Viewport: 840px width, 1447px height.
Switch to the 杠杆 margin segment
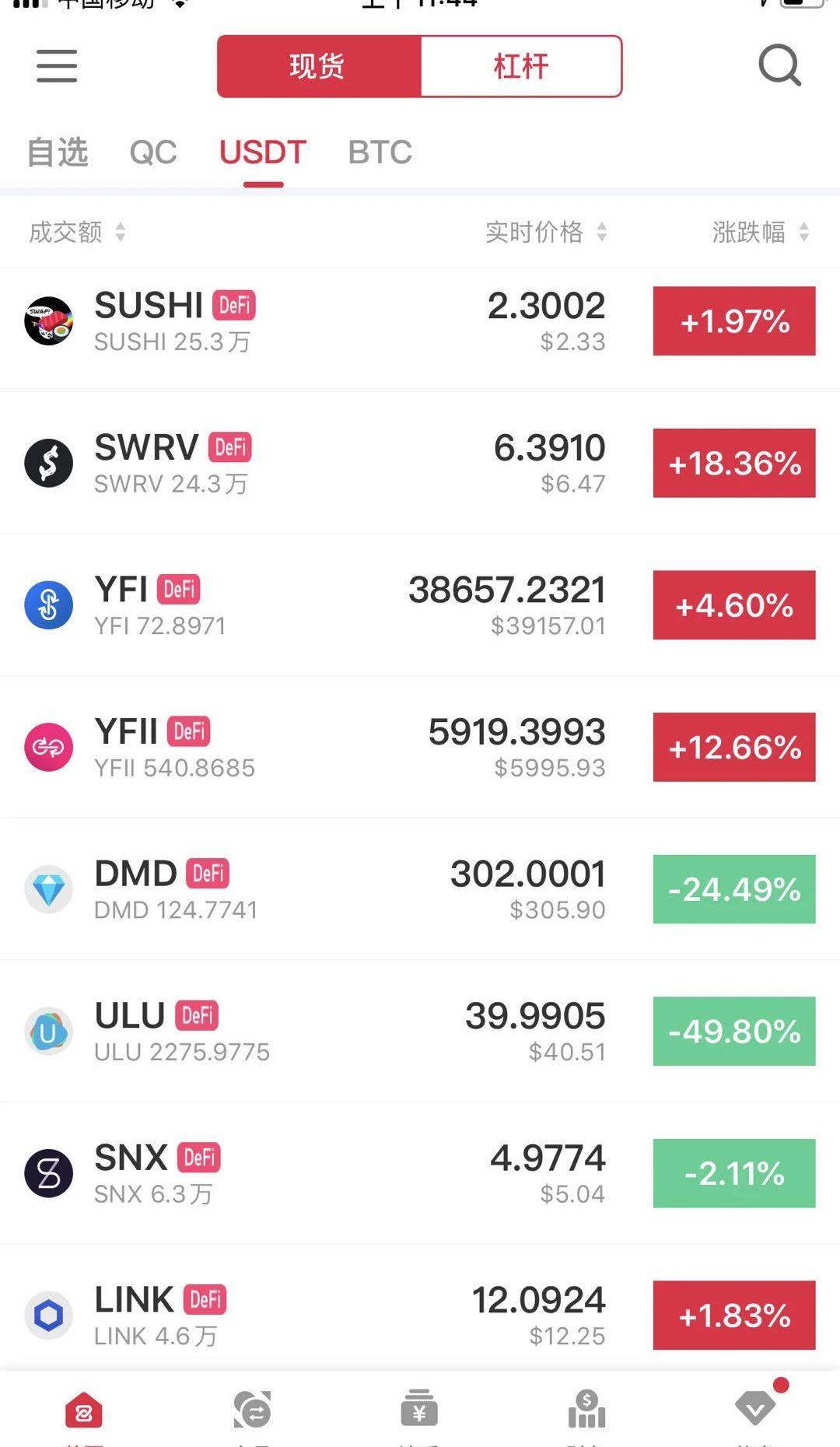click(x=521, y=66)
